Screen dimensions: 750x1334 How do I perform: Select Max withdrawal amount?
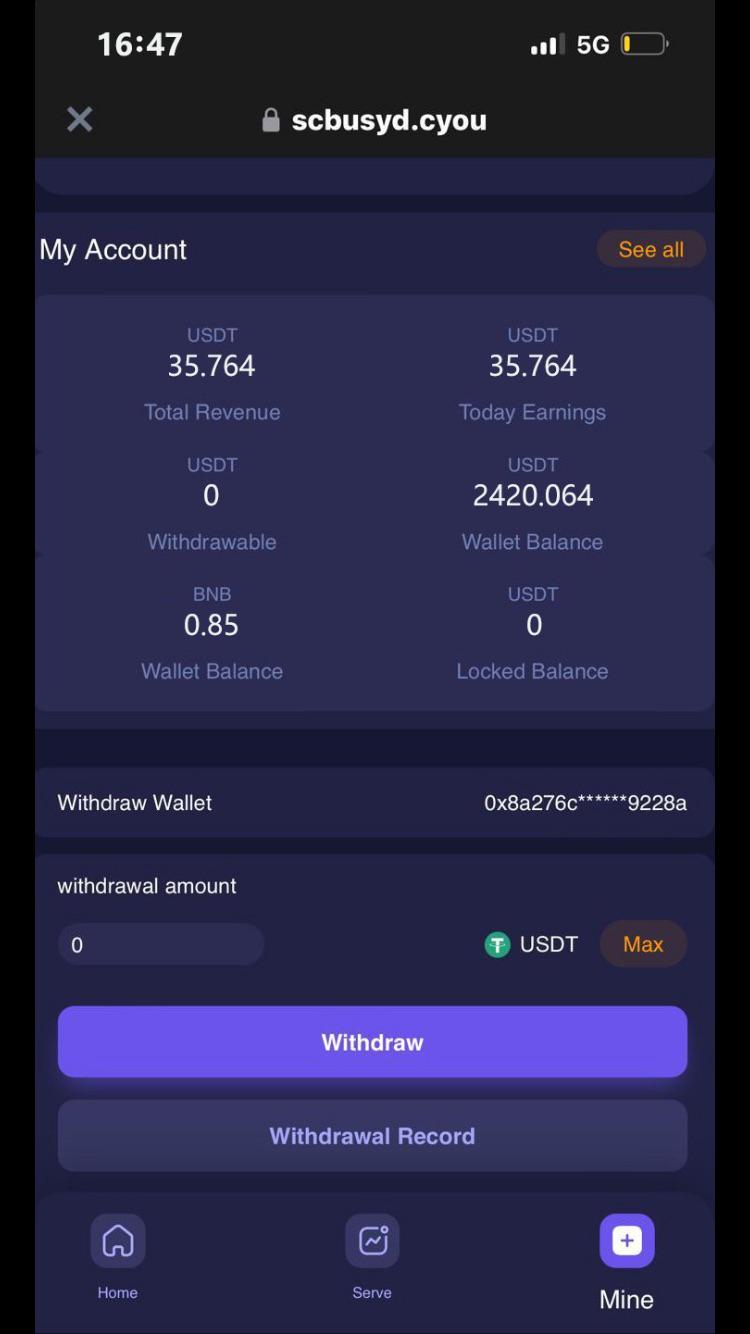coord(643,944)
